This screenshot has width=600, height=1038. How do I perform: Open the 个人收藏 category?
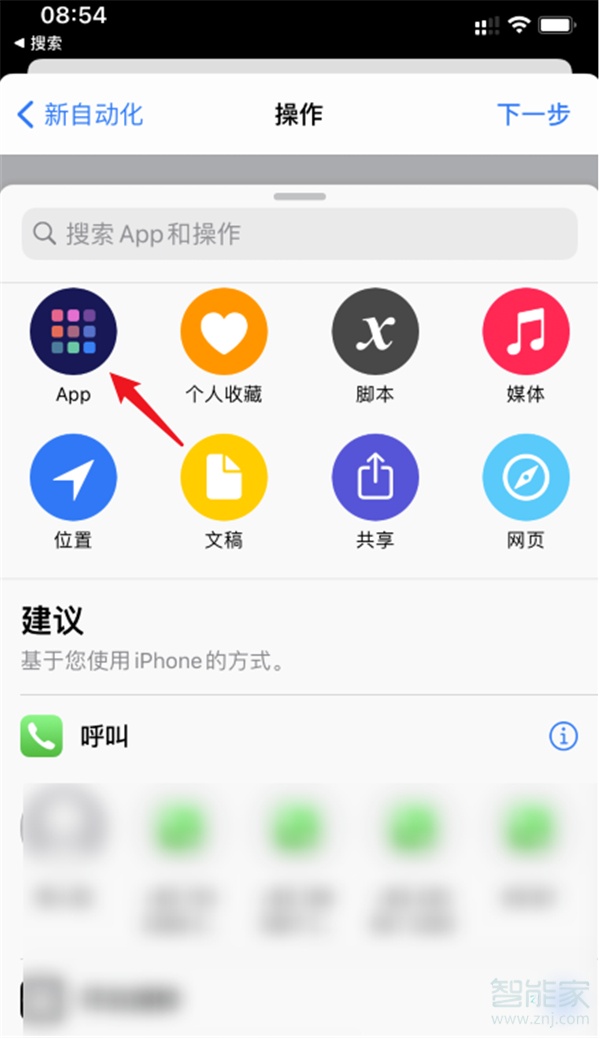(223, 332)
